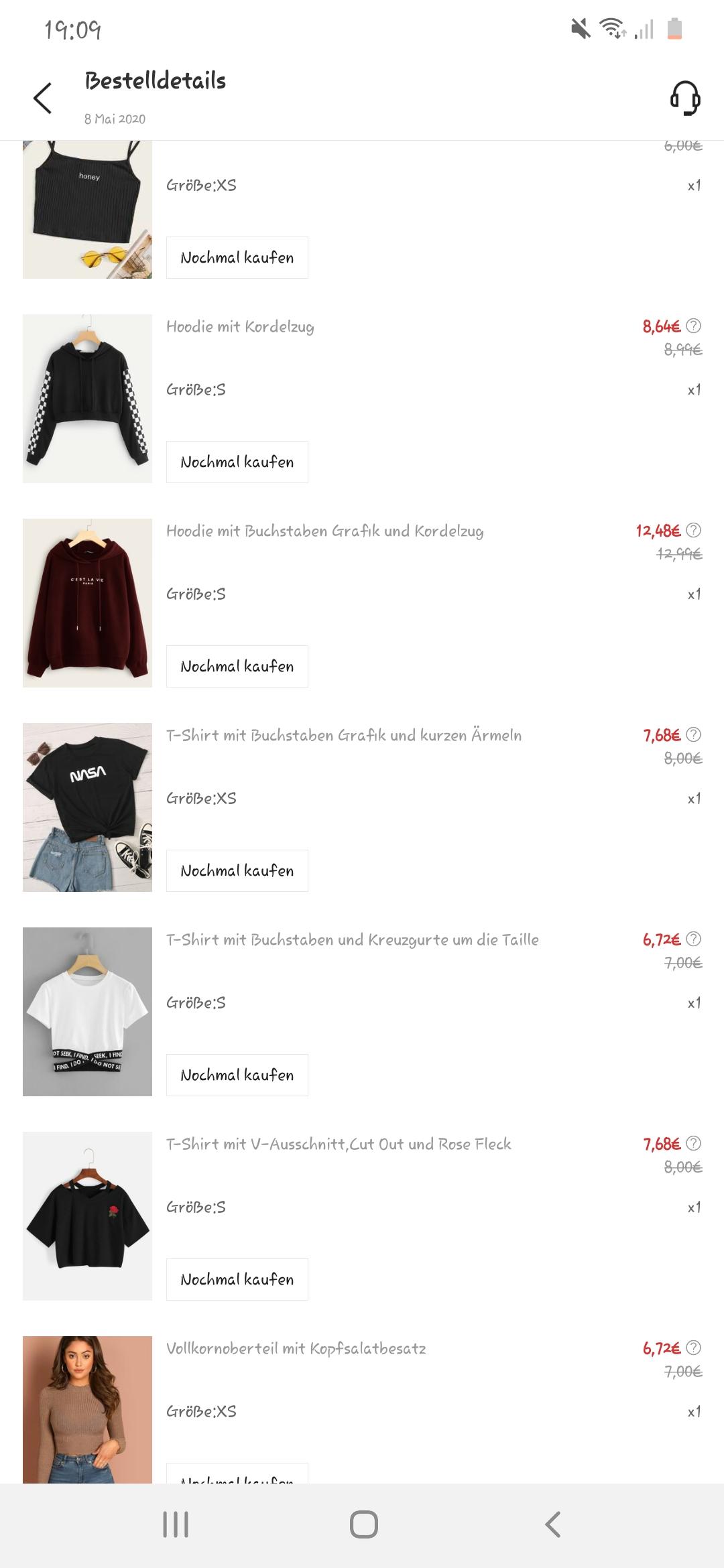Open the black rose T-shirt image
This screenshot has width=724, height=1568.
pos(87,1216)
